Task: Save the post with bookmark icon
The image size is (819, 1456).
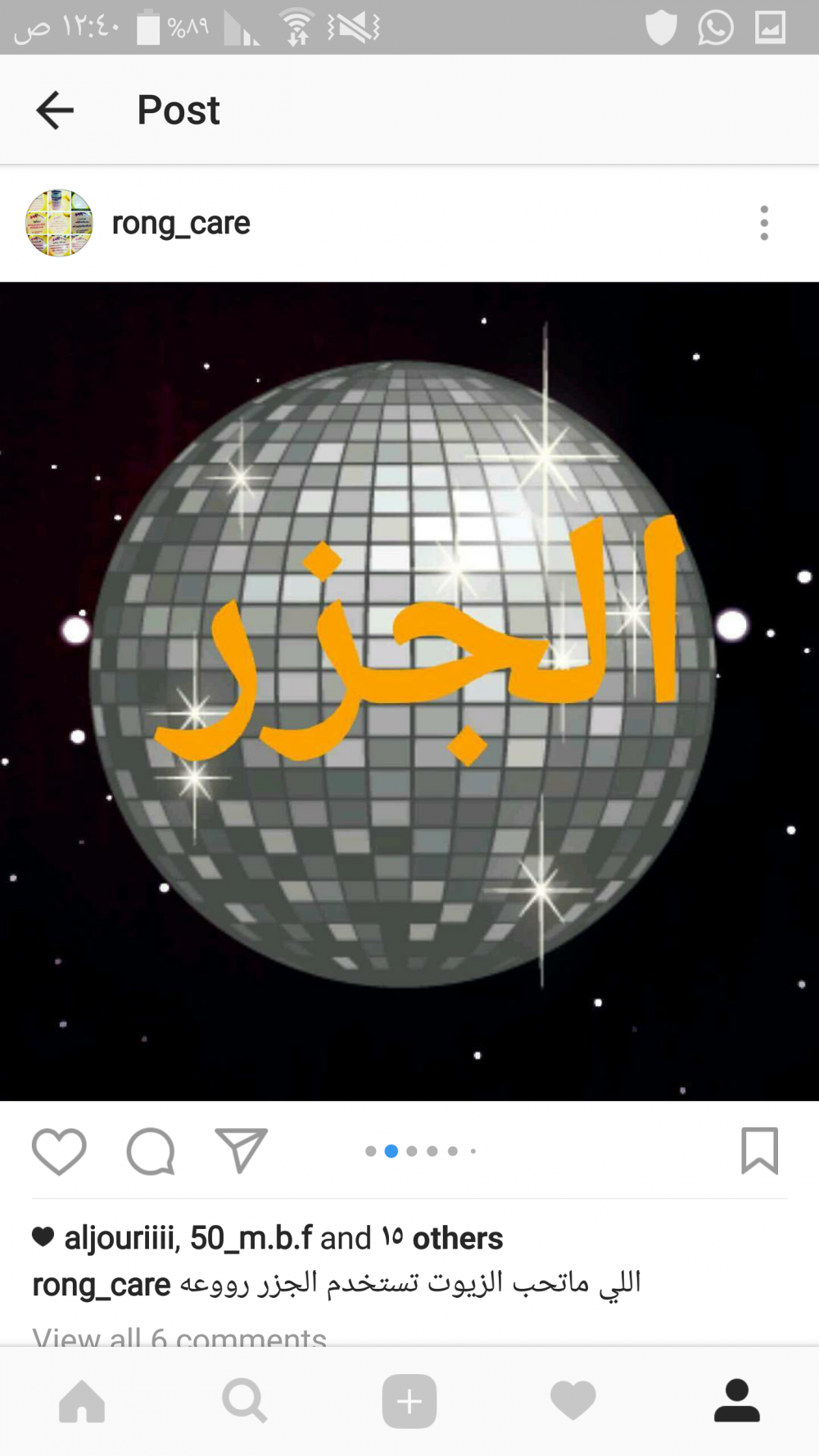Action: [x=759, y=1151]
